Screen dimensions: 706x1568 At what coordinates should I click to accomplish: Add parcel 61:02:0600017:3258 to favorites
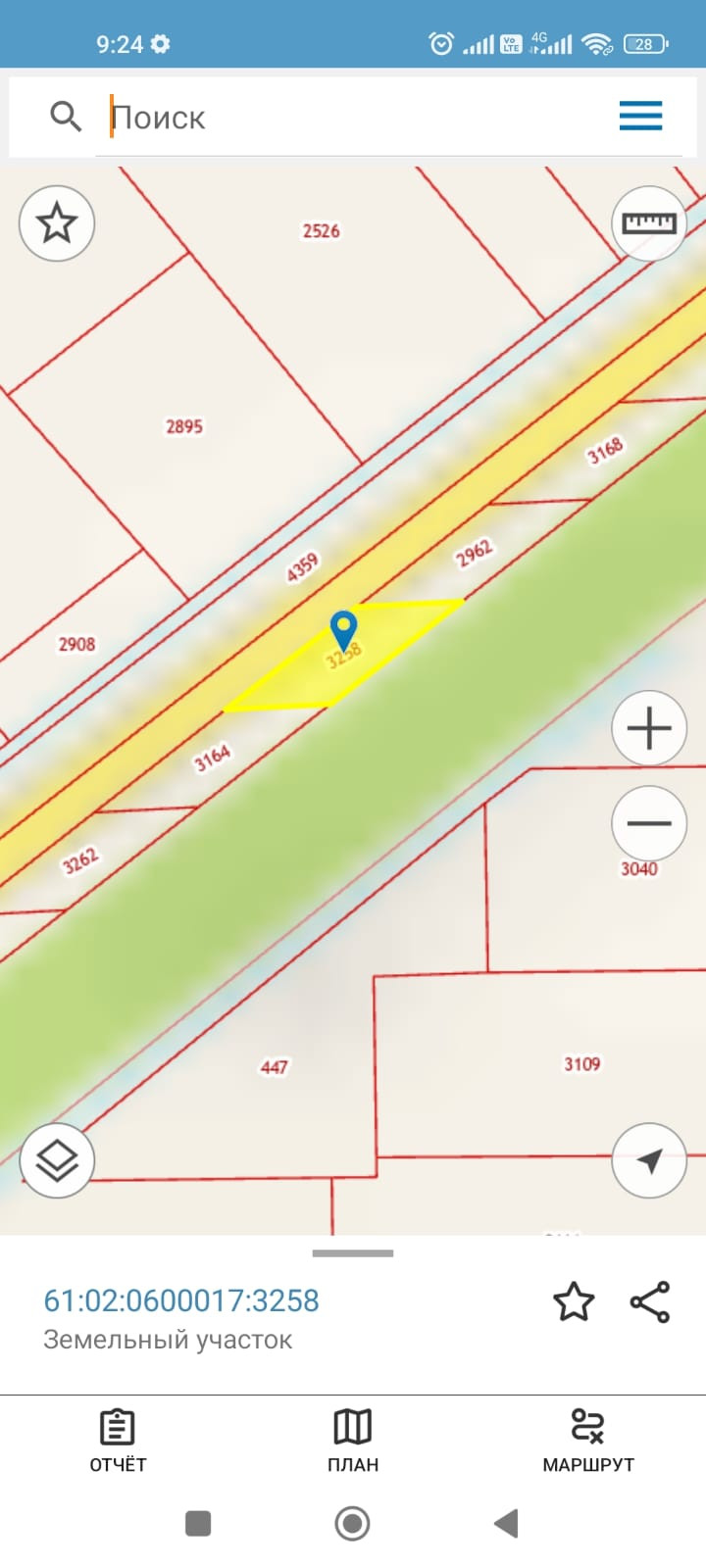pos(574,1301)
